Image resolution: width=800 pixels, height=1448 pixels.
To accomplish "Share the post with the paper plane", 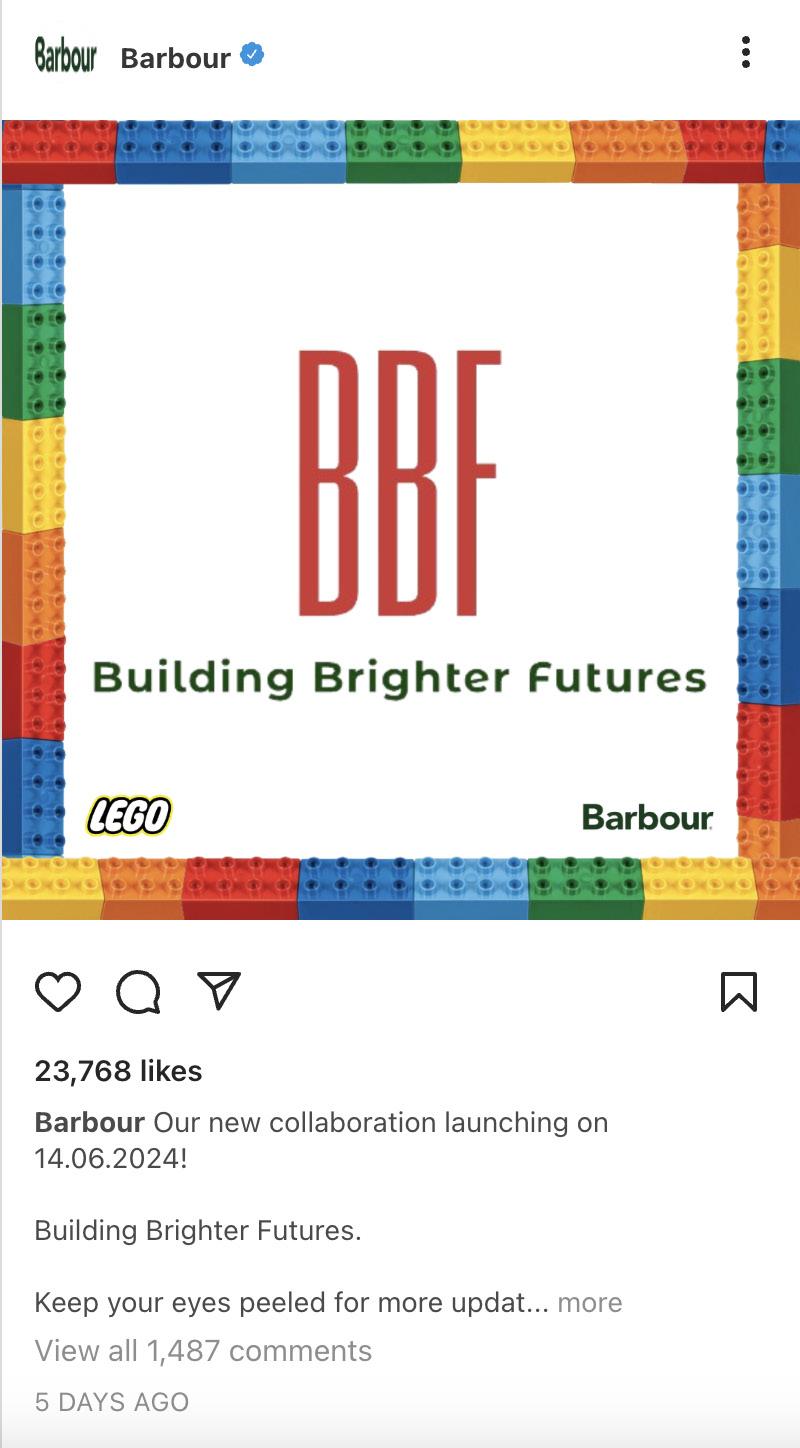I will (219, 990).
